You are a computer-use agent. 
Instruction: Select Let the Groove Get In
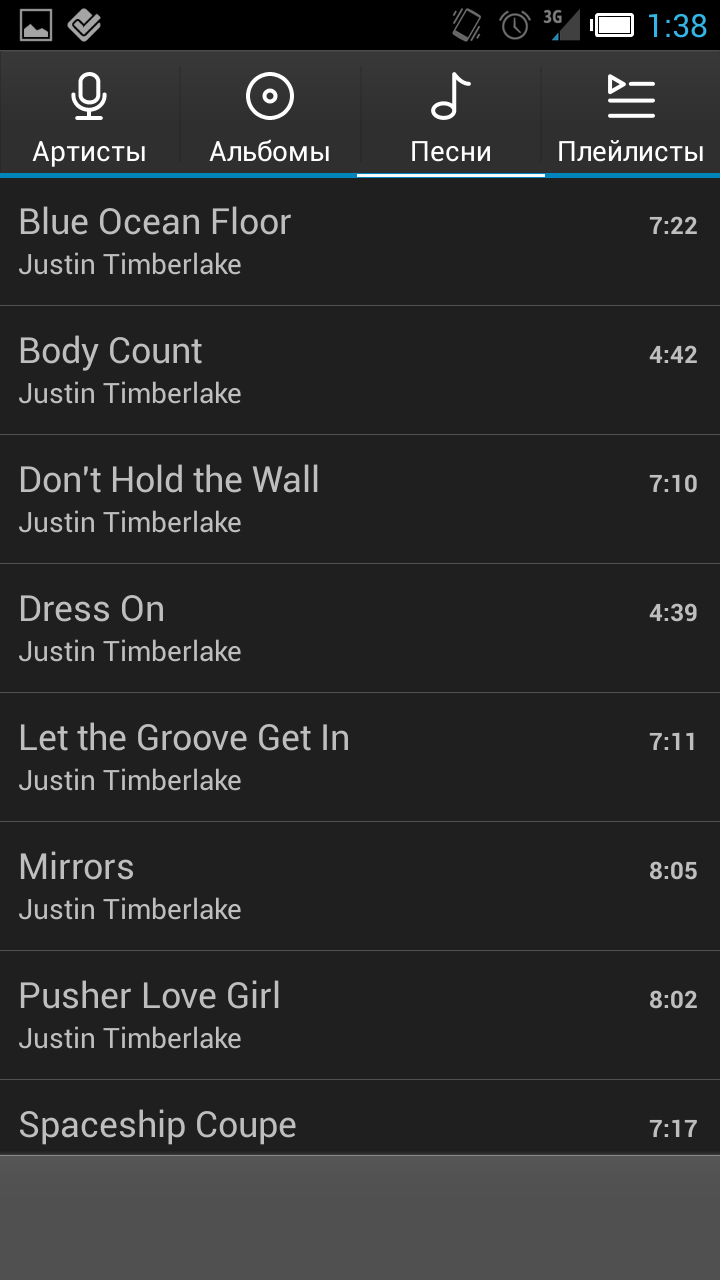click(360, 757)
